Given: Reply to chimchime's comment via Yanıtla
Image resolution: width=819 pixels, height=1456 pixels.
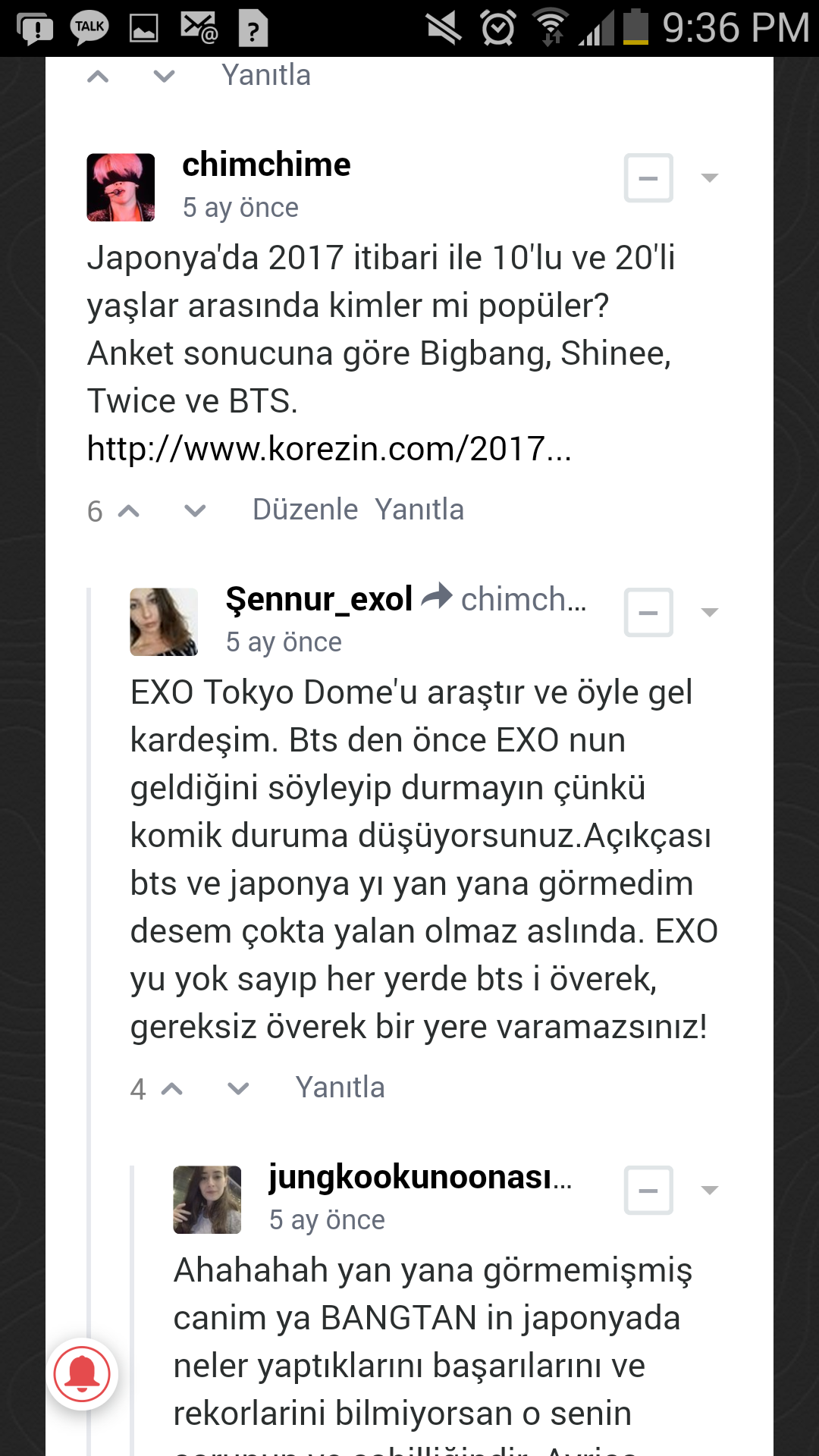Looking at the screenshot, I should pyautogui.click(x=419, y=510).
